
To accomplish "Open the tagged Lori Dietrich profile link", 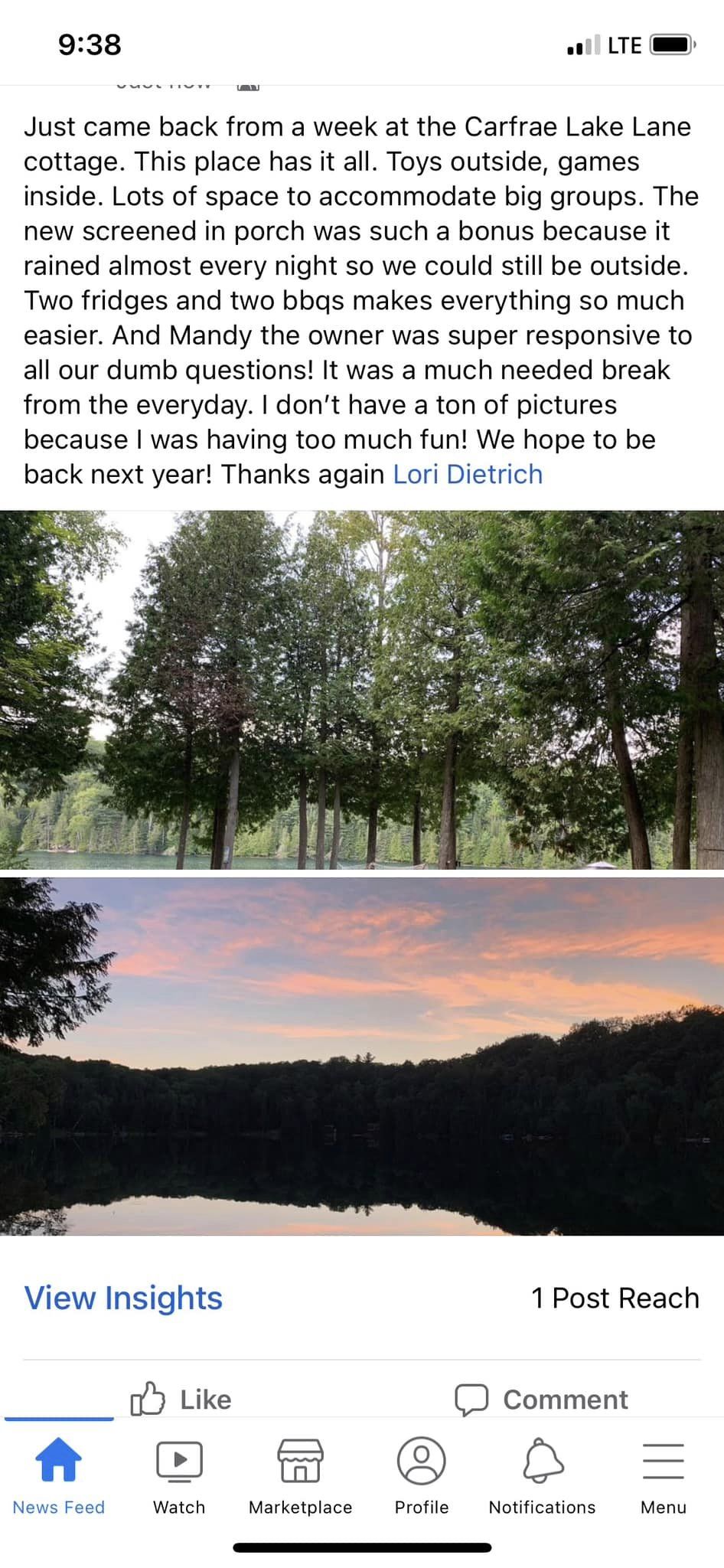I will (468, 475).
